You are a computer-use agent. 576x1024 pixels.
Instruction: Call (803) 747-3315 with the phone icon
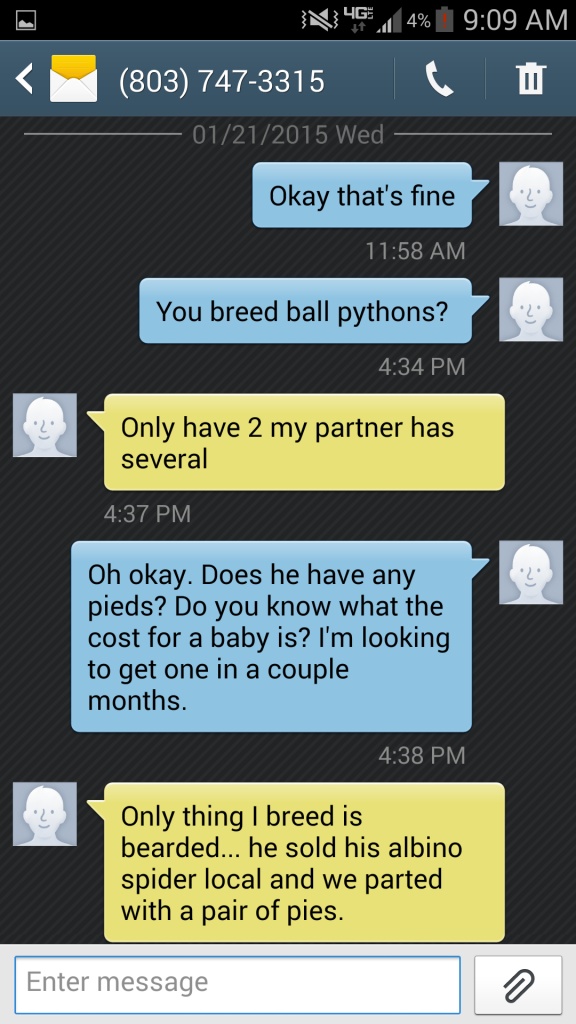point(440,79)
